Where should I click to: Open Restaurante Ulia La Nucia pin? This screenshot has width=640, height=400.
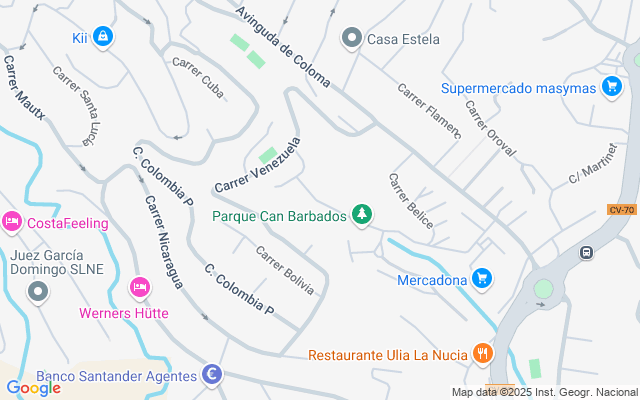(x=482, y=354)
